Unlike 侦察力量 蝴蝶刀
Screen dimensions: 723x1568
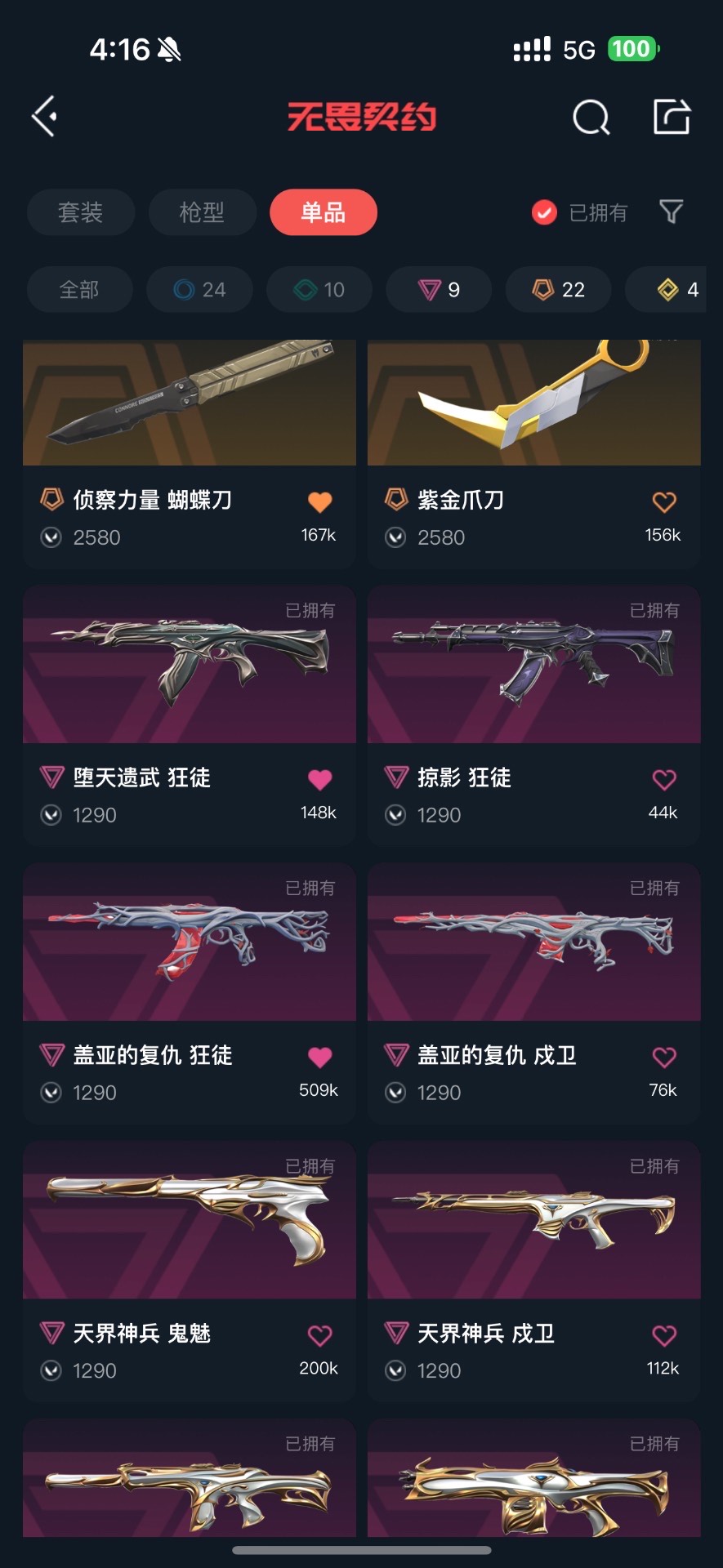pyautogui.click(x=319, y=502)
